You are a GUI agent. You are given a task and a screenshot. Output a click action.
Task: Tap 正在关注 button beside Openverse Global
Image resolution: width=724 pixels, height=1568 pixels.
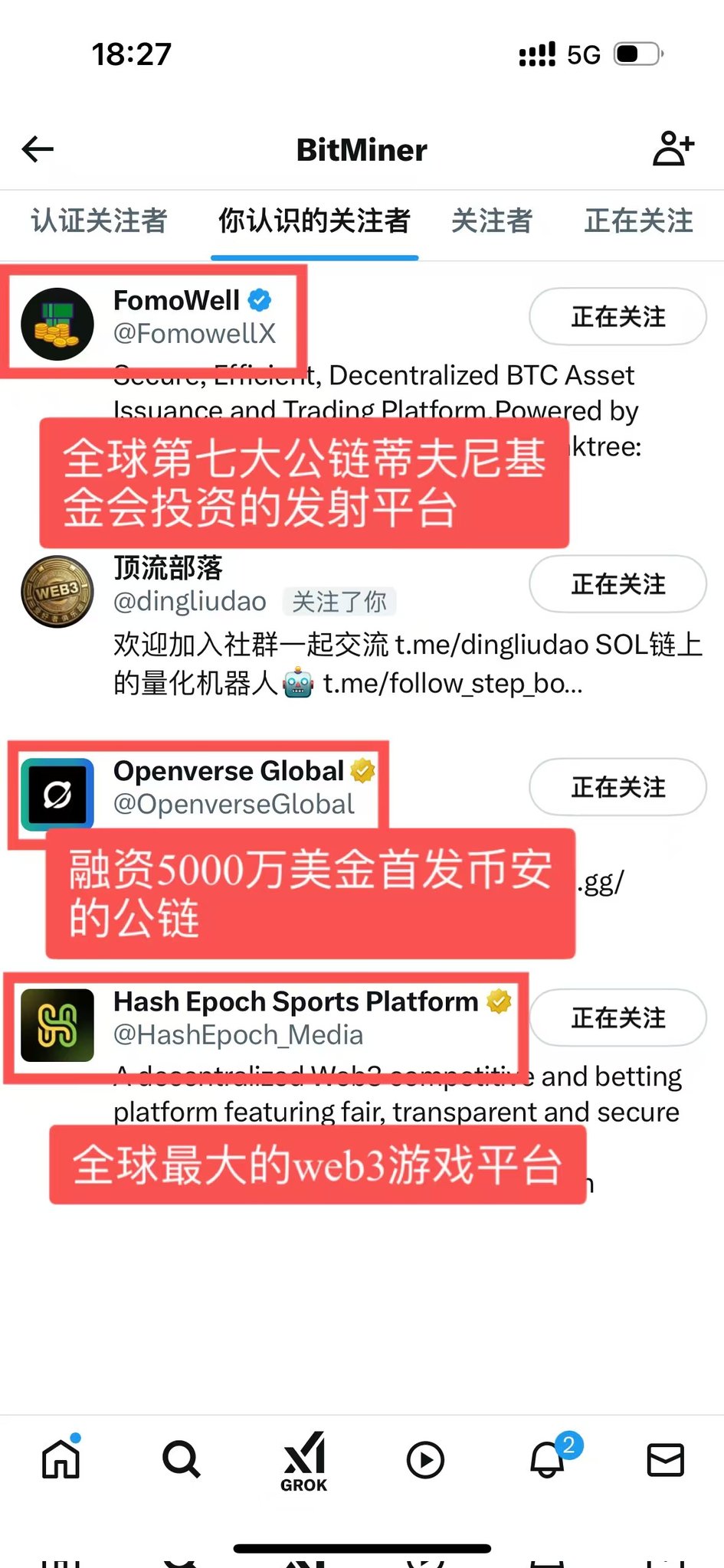[618, 788]
